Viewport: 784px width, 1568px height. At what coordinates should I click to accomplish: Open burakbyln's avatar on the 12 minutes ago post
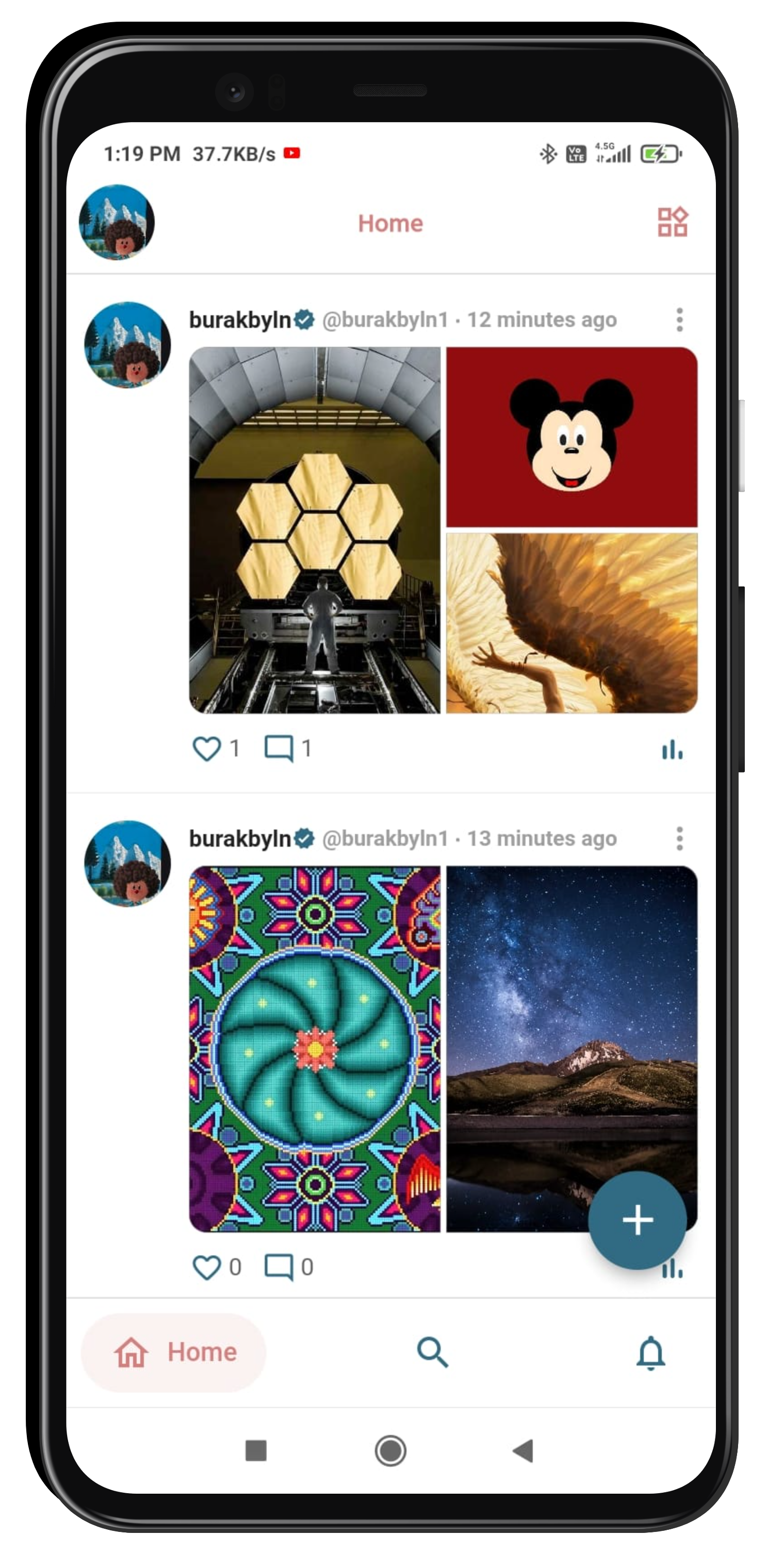point(127,345)
